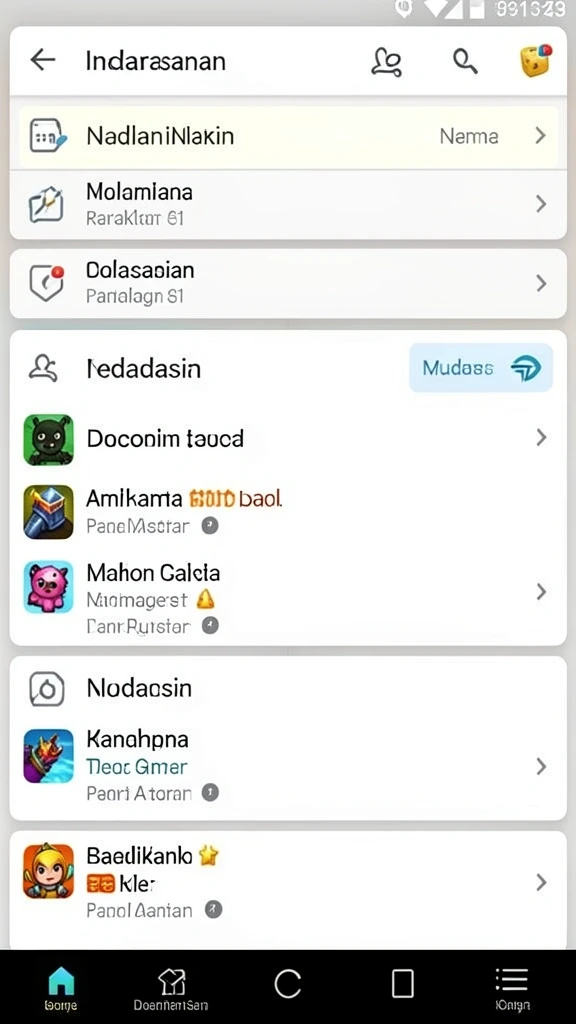576x1024 pixels.
Task: Go back using the top-left arrow
Action: (43, 60)
